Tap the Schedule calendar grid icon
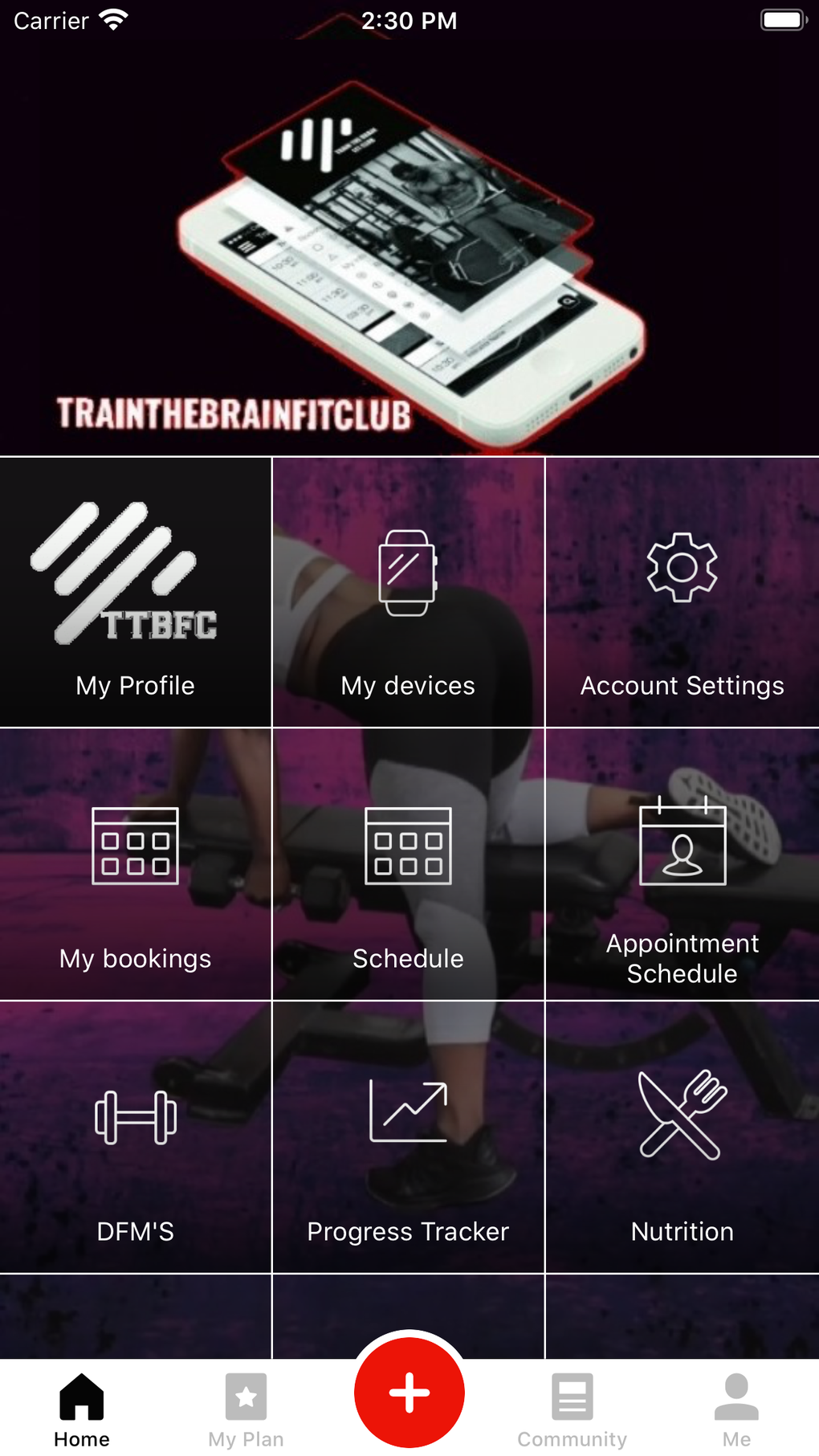Image resolution: width=819 pixels, height=1456 pixels. coord(407,845)
